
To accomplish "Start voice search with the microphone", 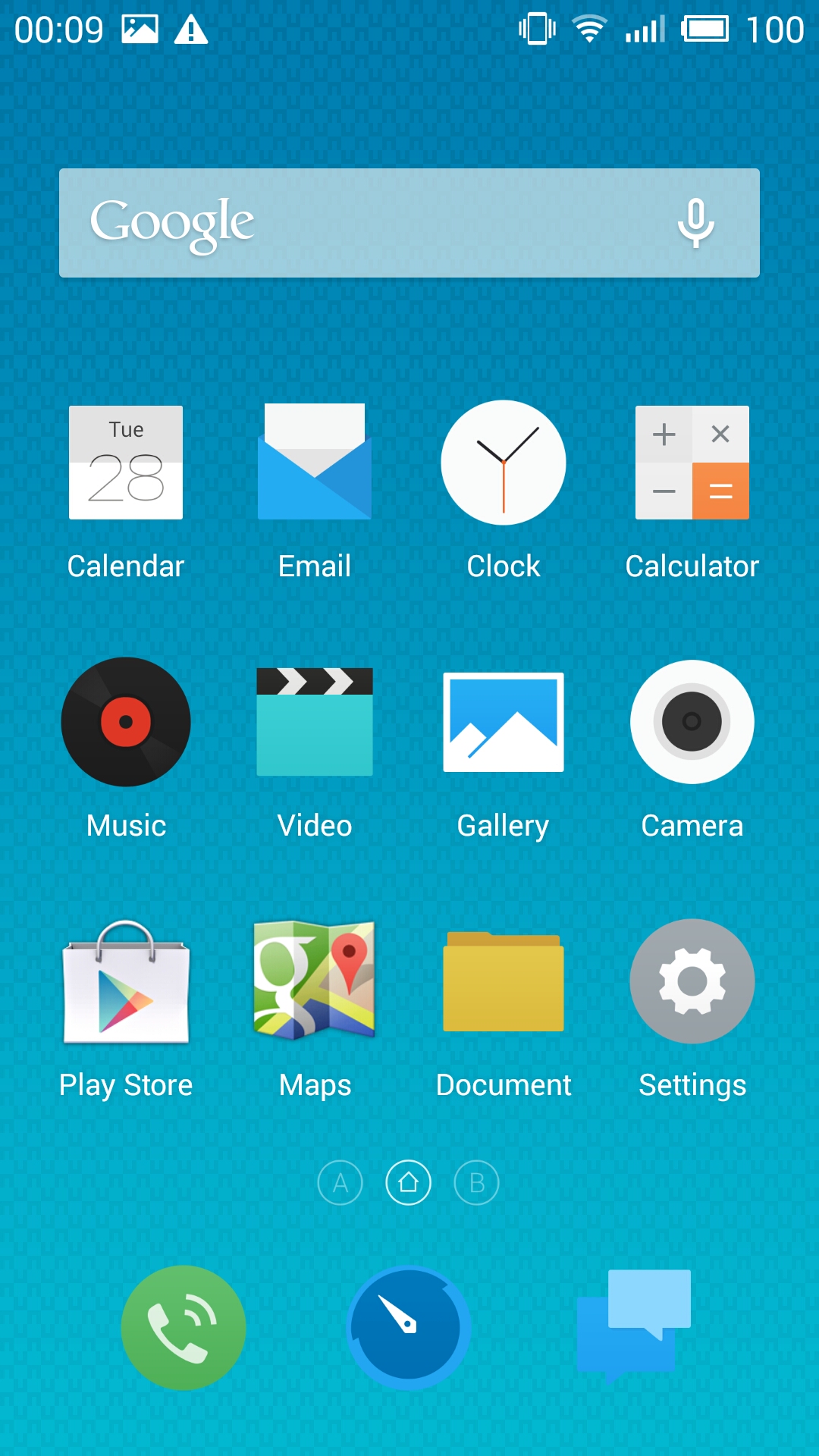I will click(695, 223).
